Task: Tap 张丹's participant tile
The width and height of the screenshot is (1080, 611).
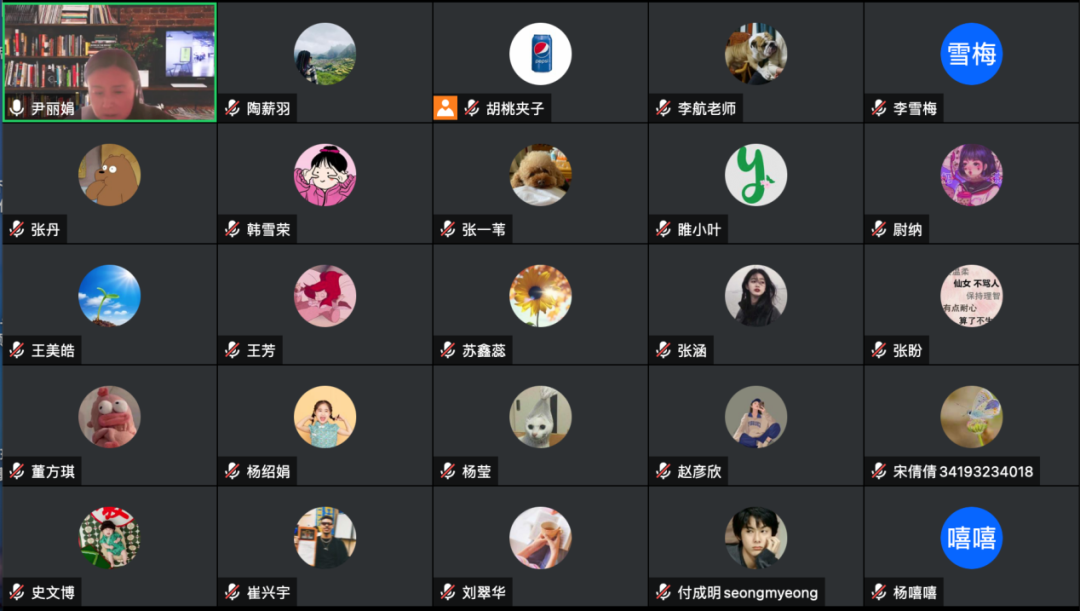Action: pyautogui.click(x=110, y=183)
